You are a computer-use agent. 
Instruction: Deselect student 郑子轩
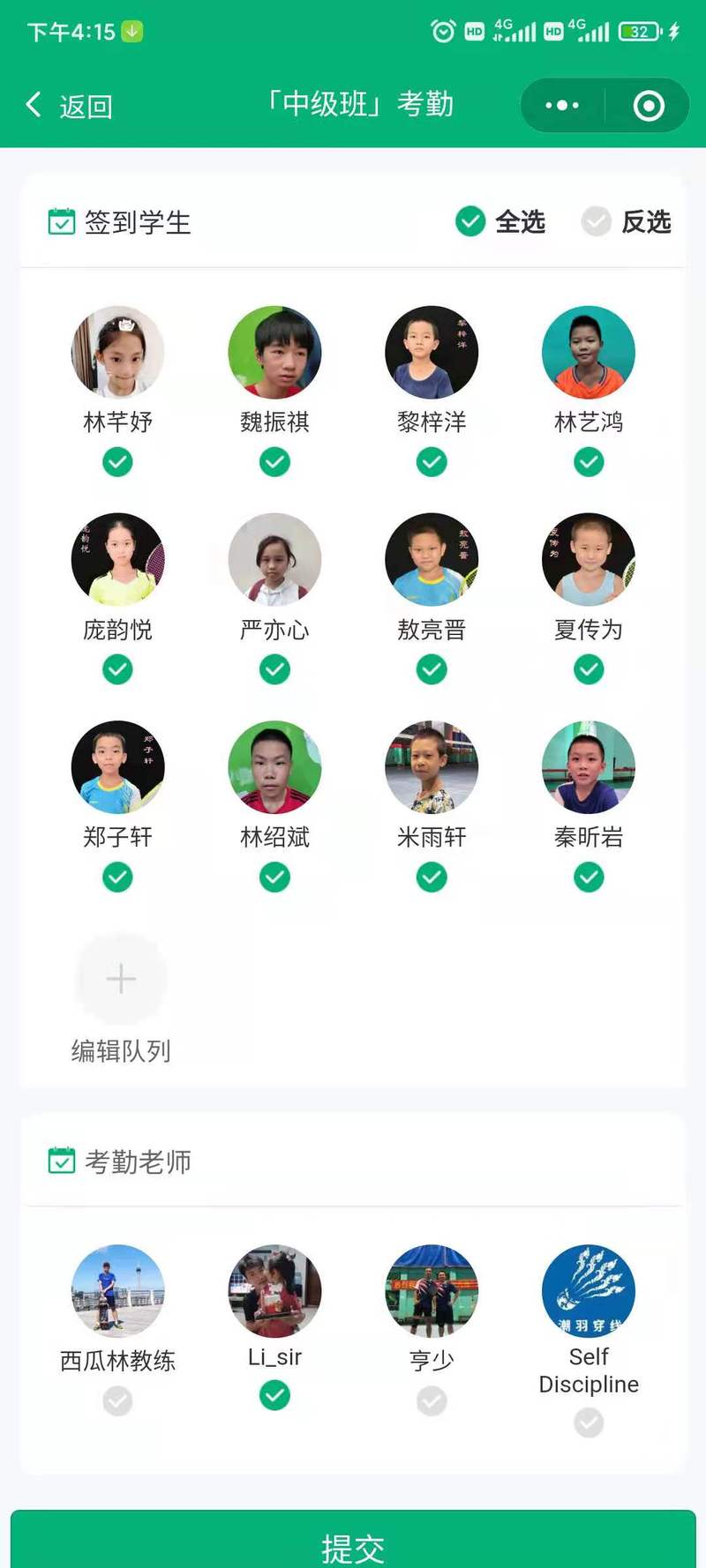[117, 877]
